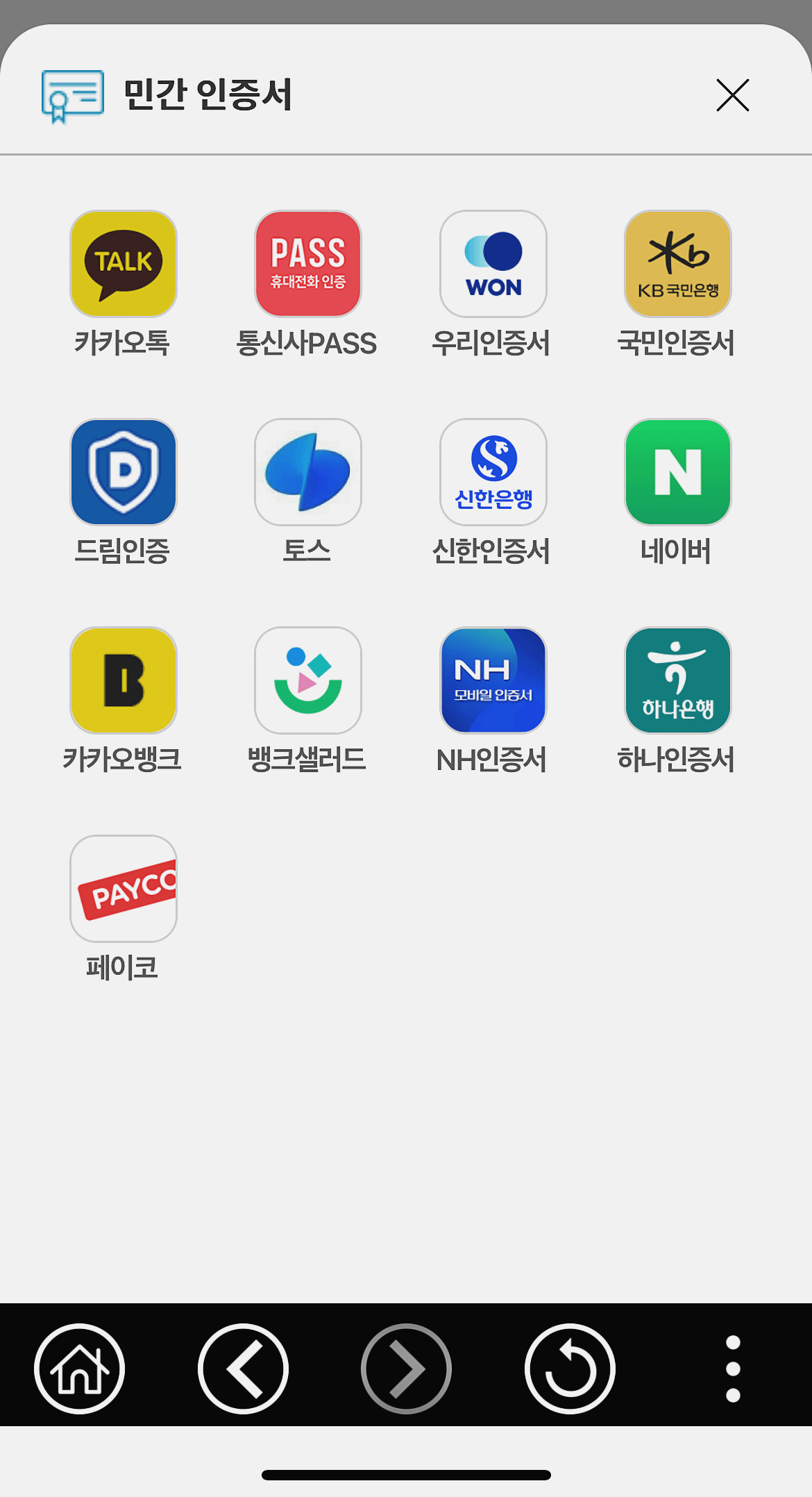Screen dimensions: 812x1497
Task: Pick 드림인증 authentication
Action: (124, 472)
